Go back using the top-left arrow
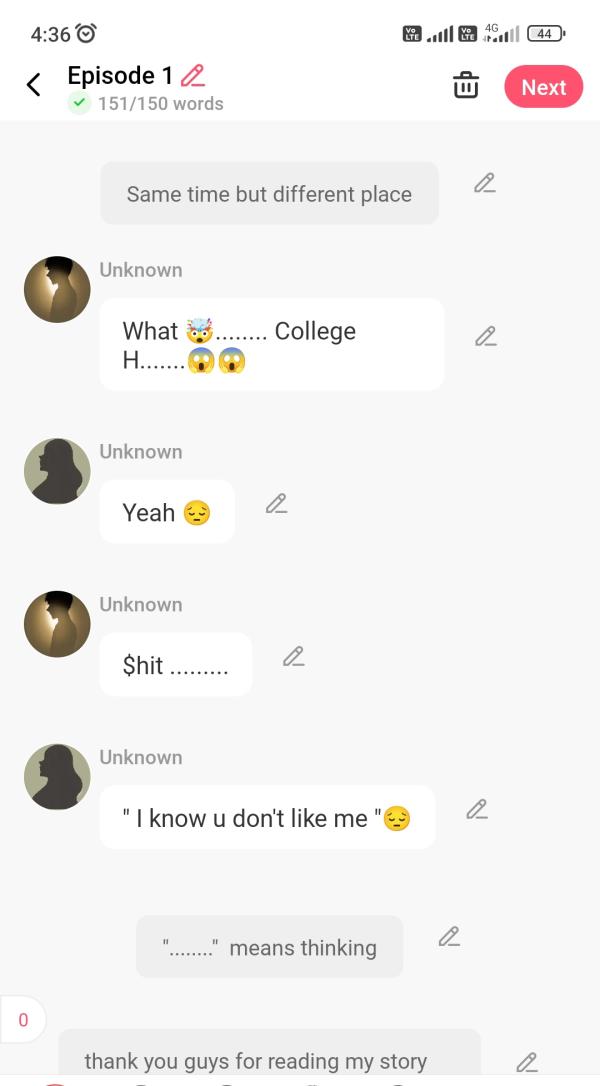The width and height of the screenshot is (600, 1086). 34,85
